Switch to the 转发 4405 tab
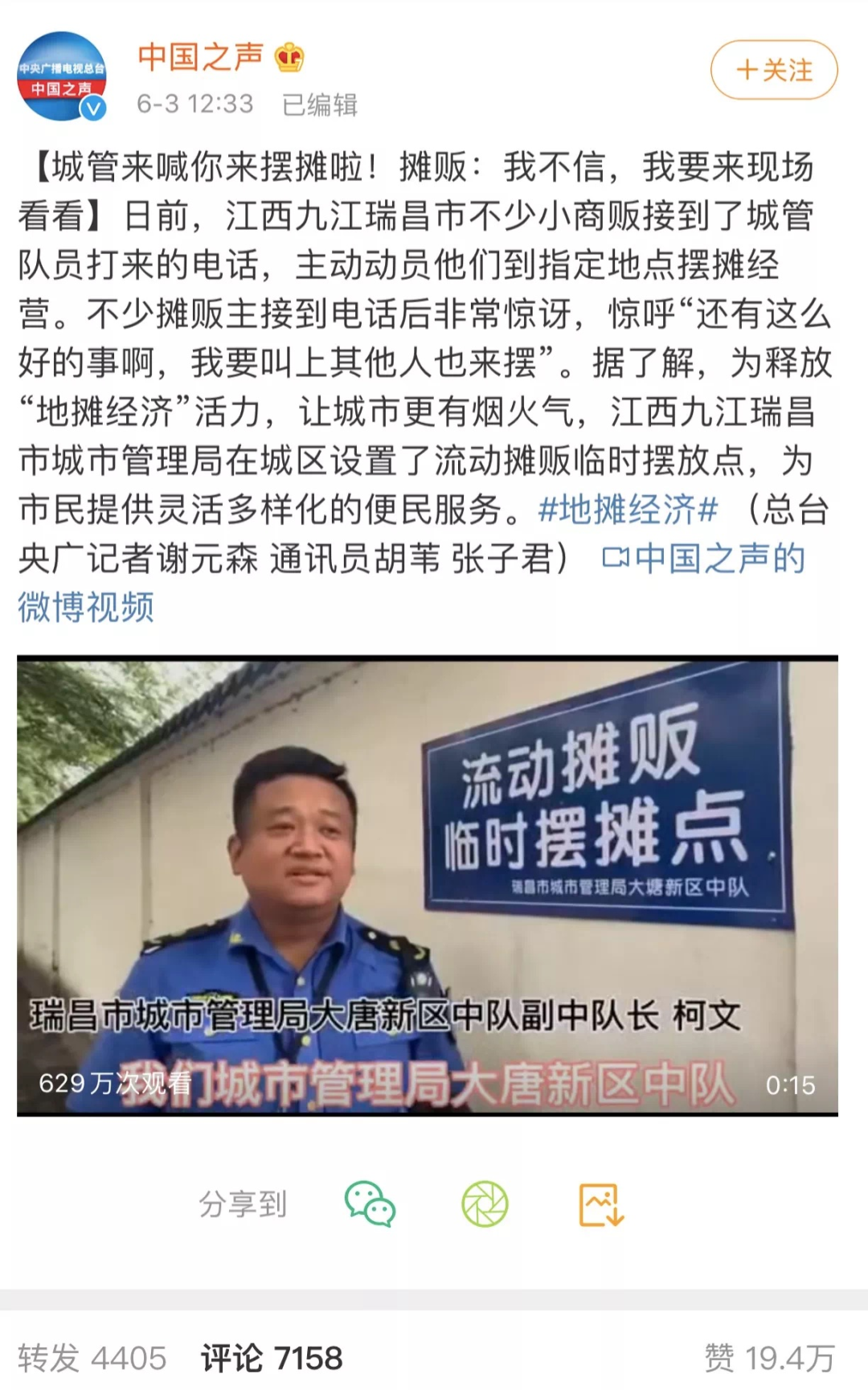The height and width of the screenshot is (1390, 868). click(92, 1359)
